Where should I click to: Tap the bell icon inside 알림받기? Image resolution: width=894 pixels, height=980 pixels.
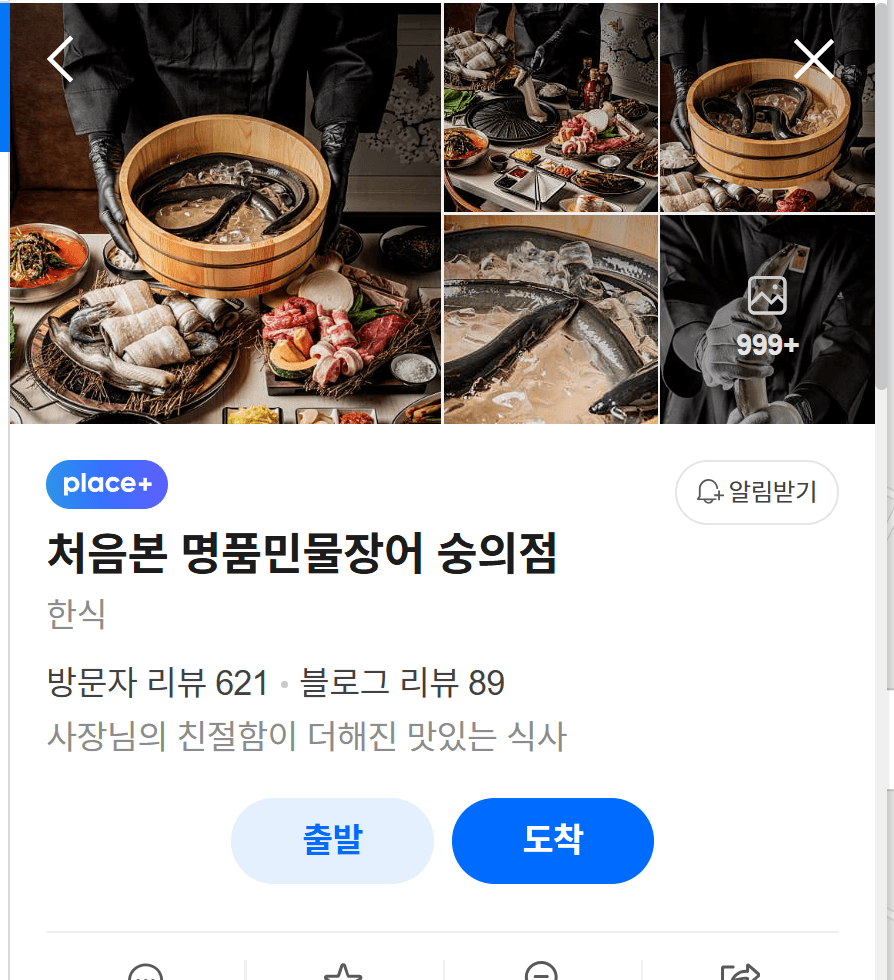click(710, 491)
